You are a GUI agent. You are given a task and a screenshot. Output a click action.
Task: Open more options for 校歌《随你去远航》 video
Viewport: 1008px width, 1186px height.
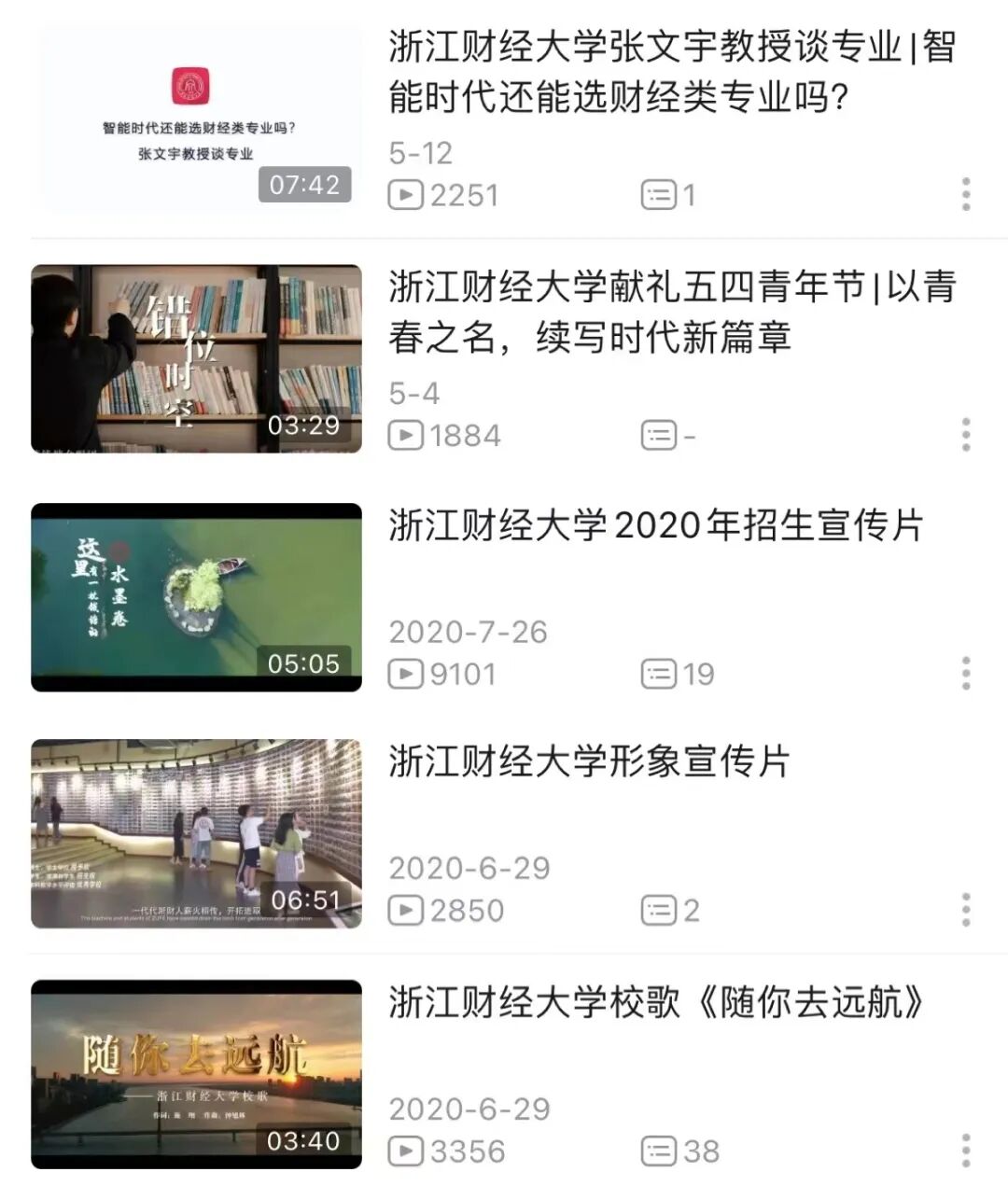[966, 1151]
